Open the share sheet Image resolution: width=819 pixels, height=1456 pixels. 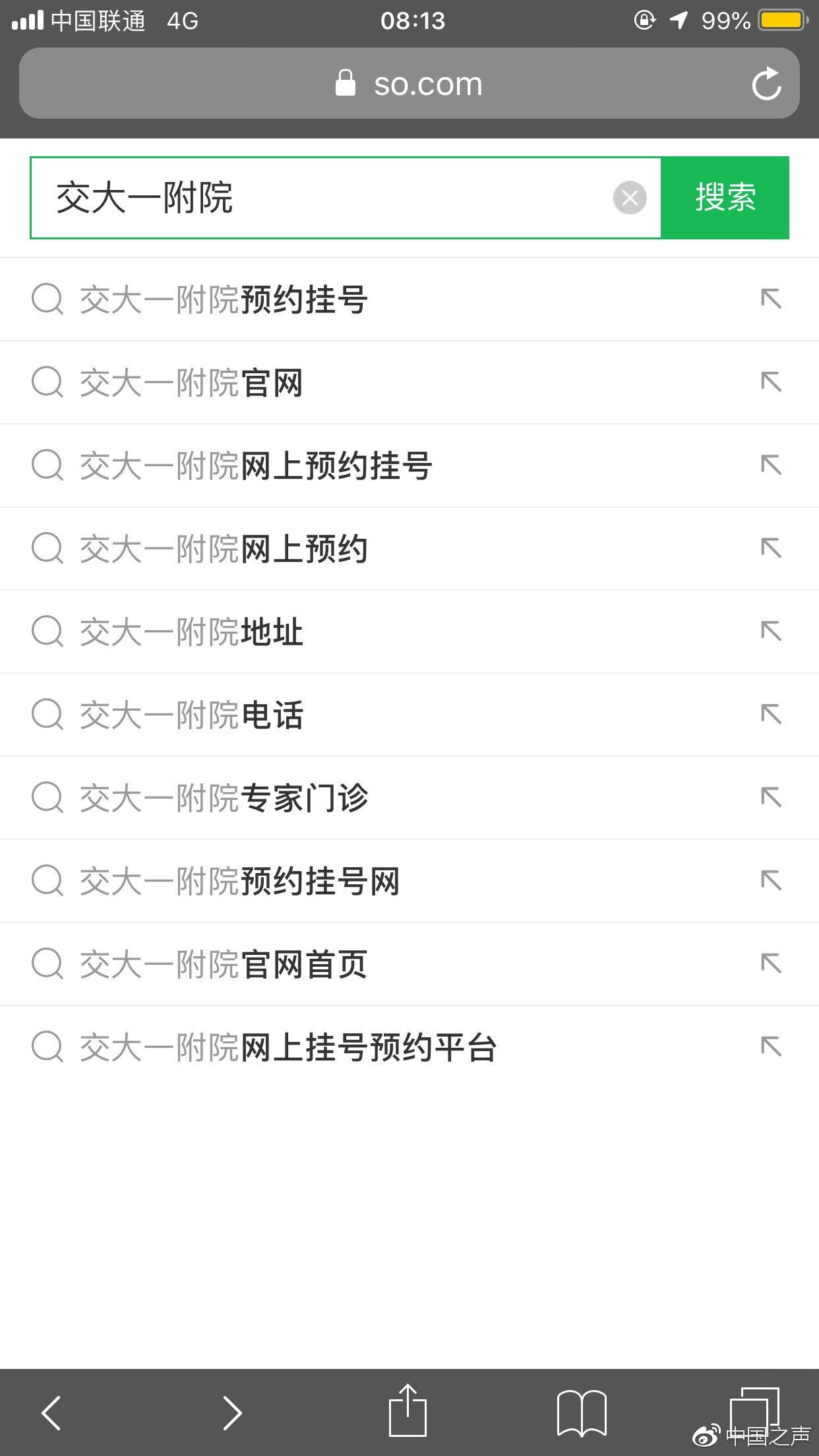[408, 1410]
